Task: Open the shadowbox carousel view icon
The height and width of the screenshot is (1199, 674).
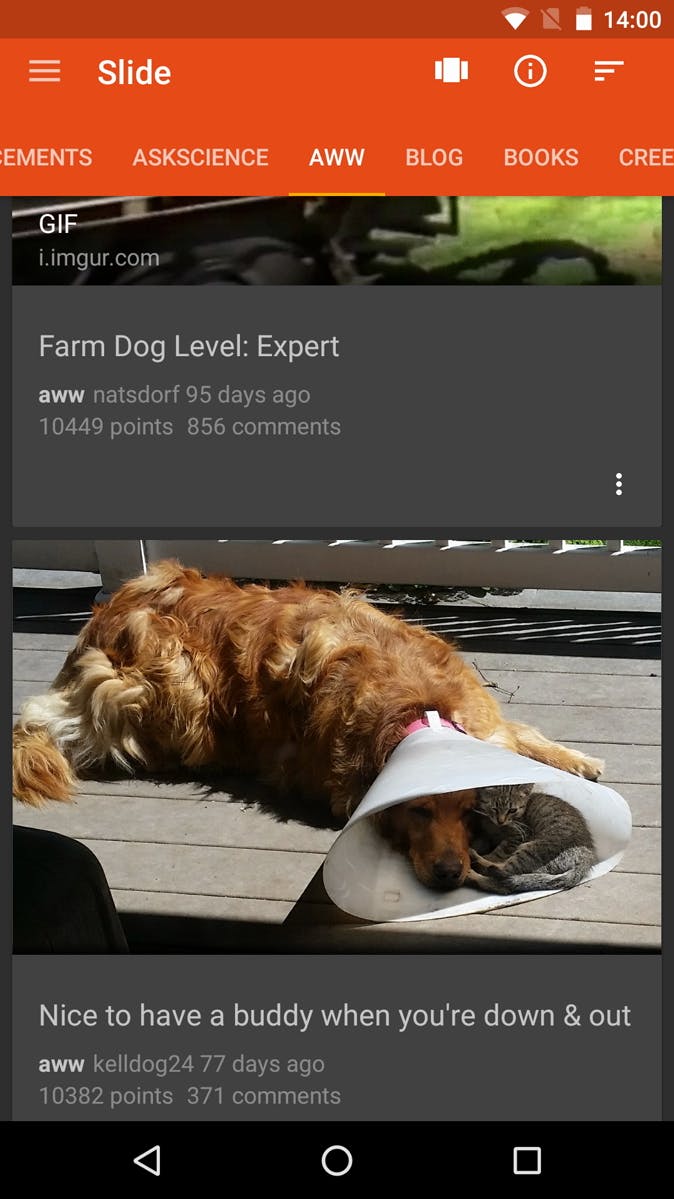Action: click(x=451, y=71)
